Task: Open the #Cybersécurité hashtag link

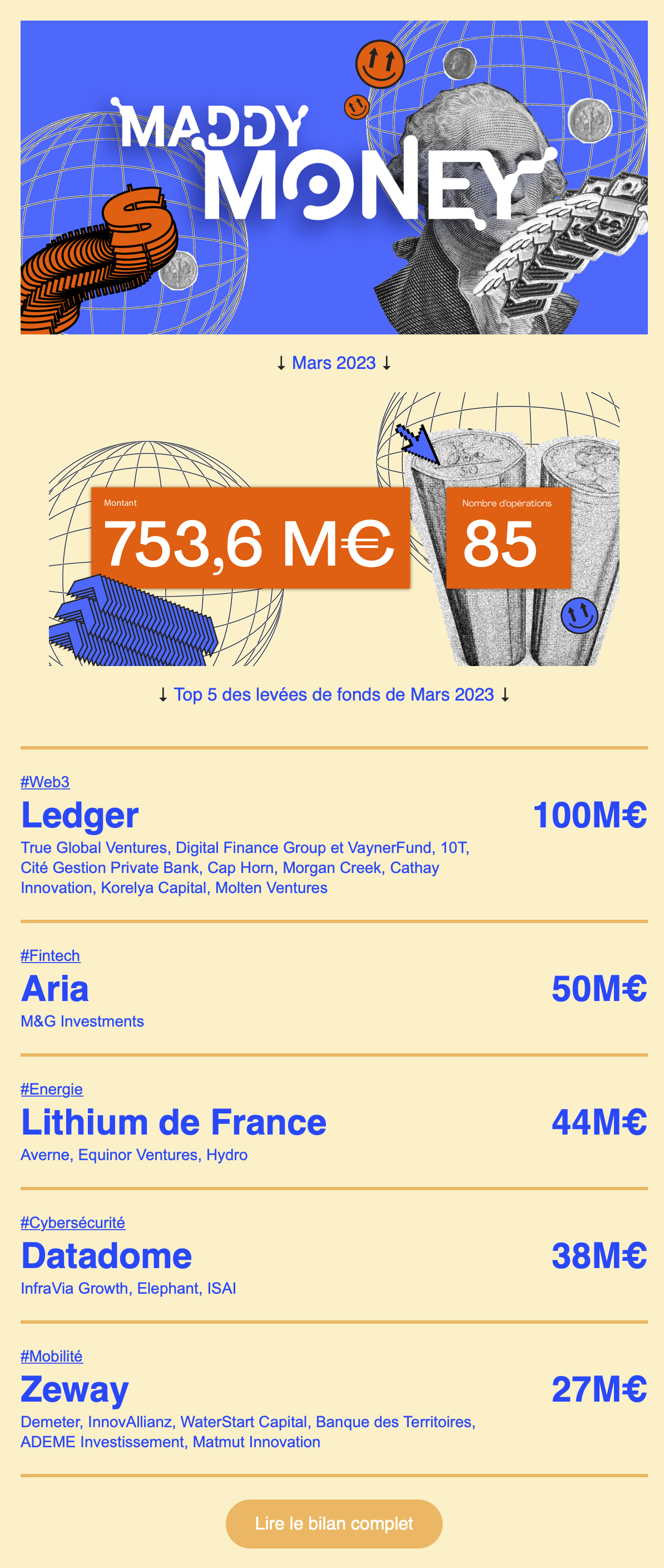Action: click(x=72, y=1222)
